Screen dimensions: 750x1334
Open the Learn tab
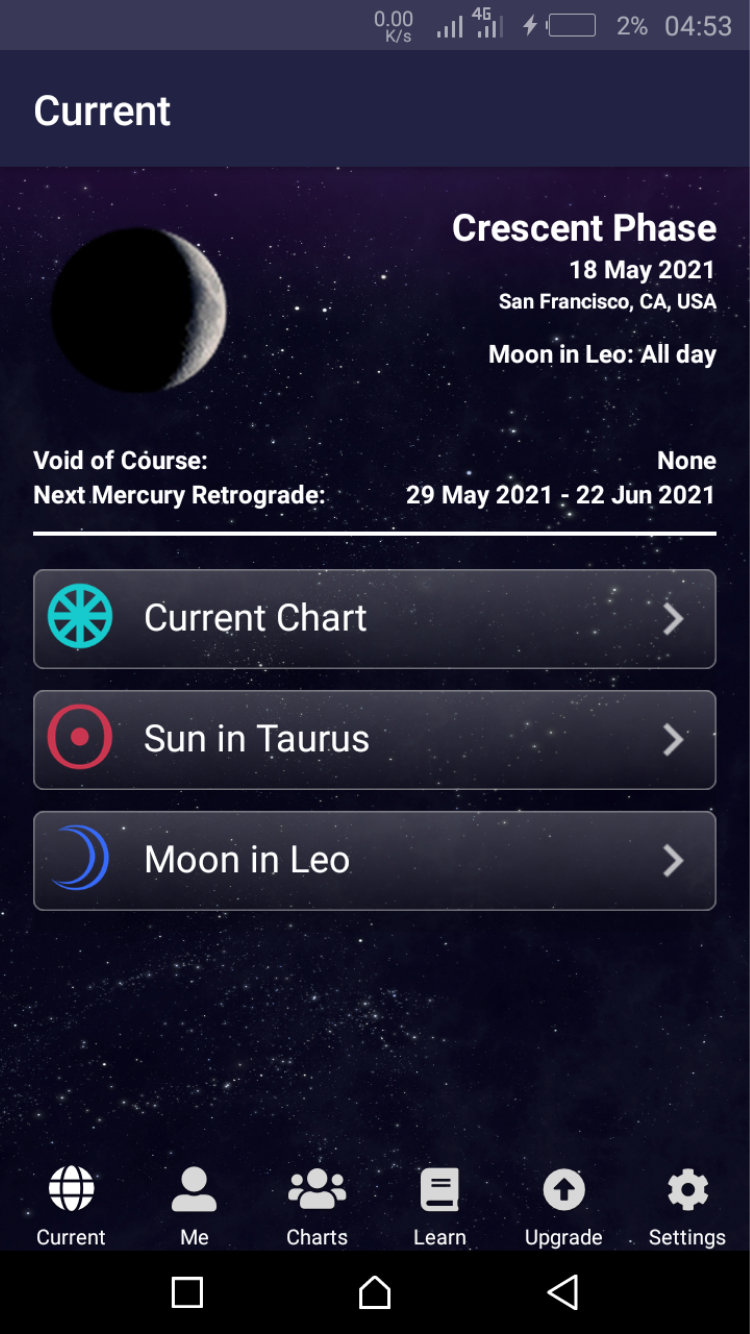click(x=440, y=1206)
